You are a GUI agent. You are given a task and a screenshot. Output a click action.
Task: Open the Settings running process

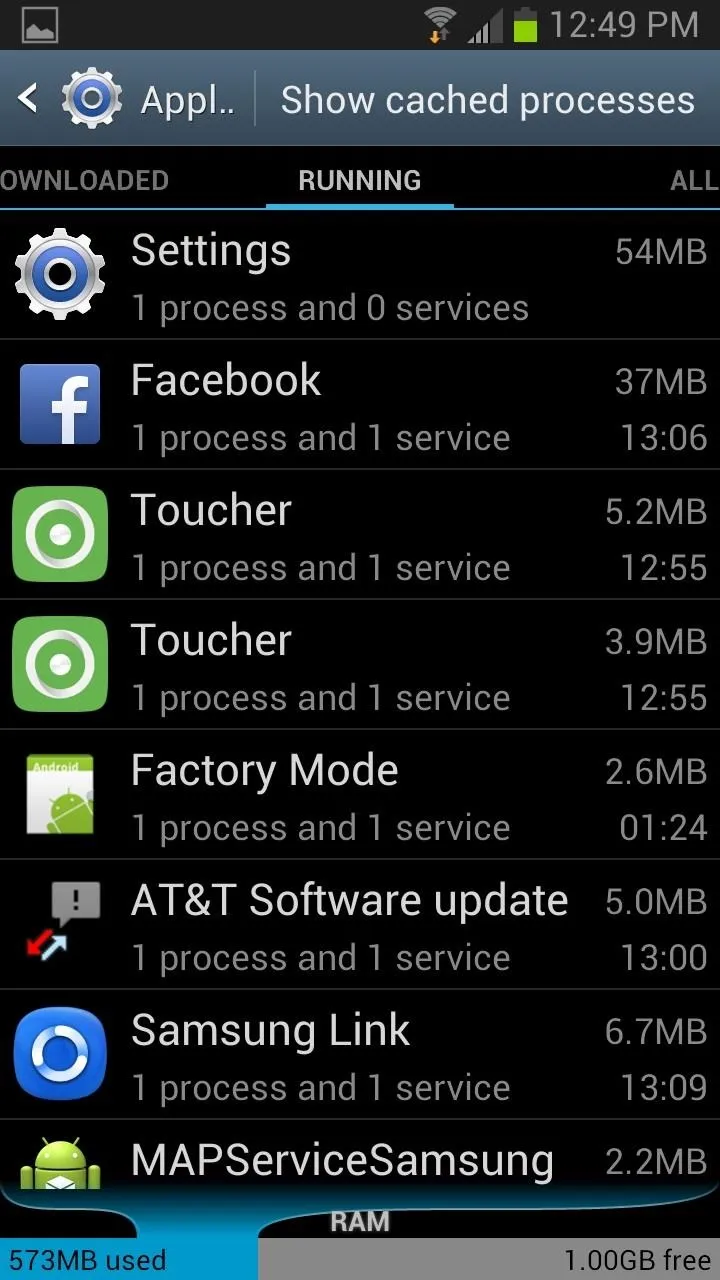point(360,275)
